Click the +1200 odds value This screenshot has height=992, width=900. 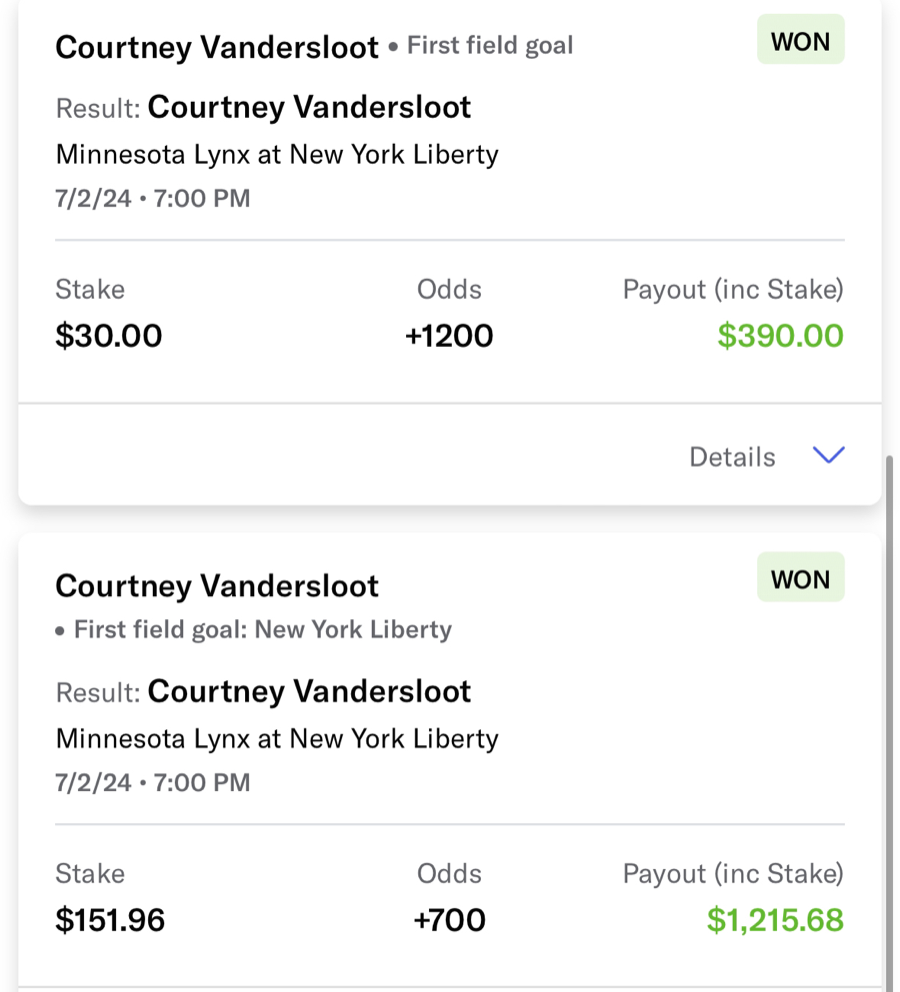click(449, 336)
